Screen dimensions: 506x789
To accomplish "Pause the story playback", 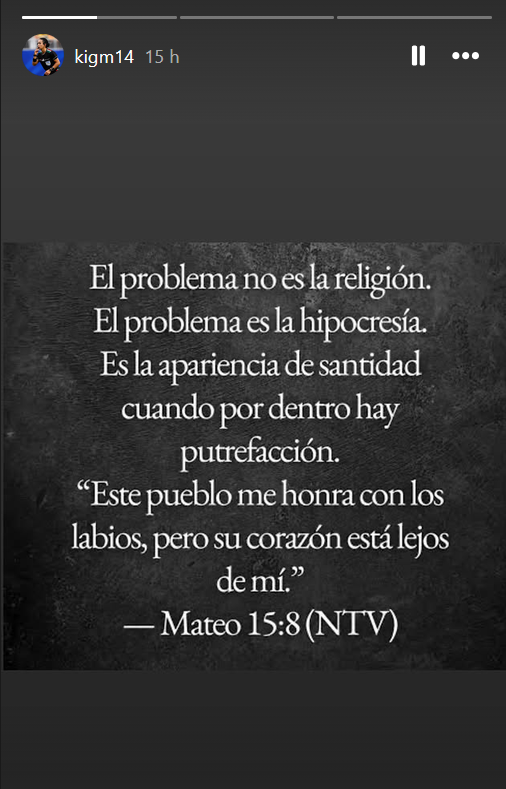I will 418,56.
